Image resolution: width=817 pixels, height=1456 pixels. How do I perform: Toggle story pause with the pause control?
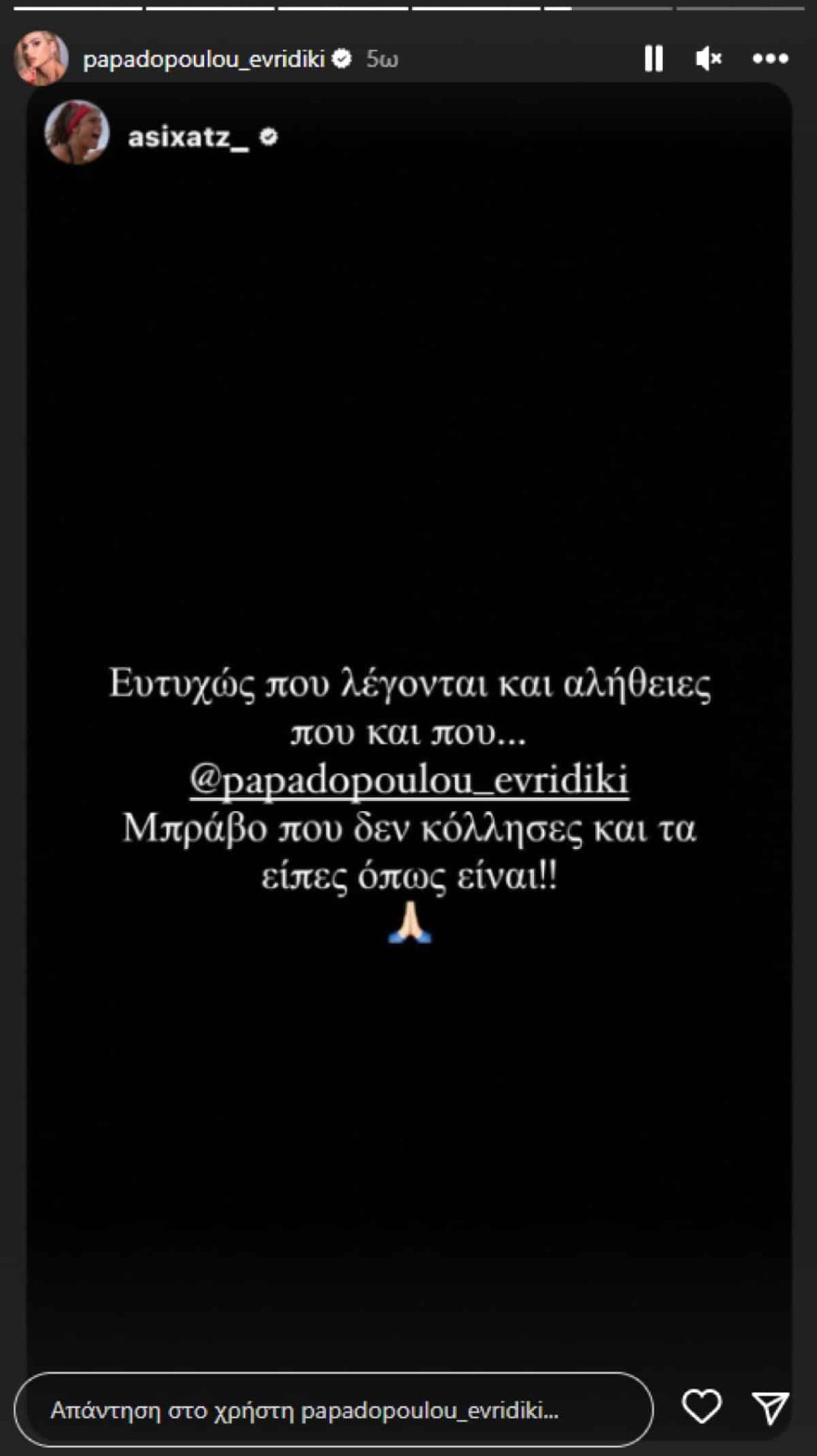[654, 58]
